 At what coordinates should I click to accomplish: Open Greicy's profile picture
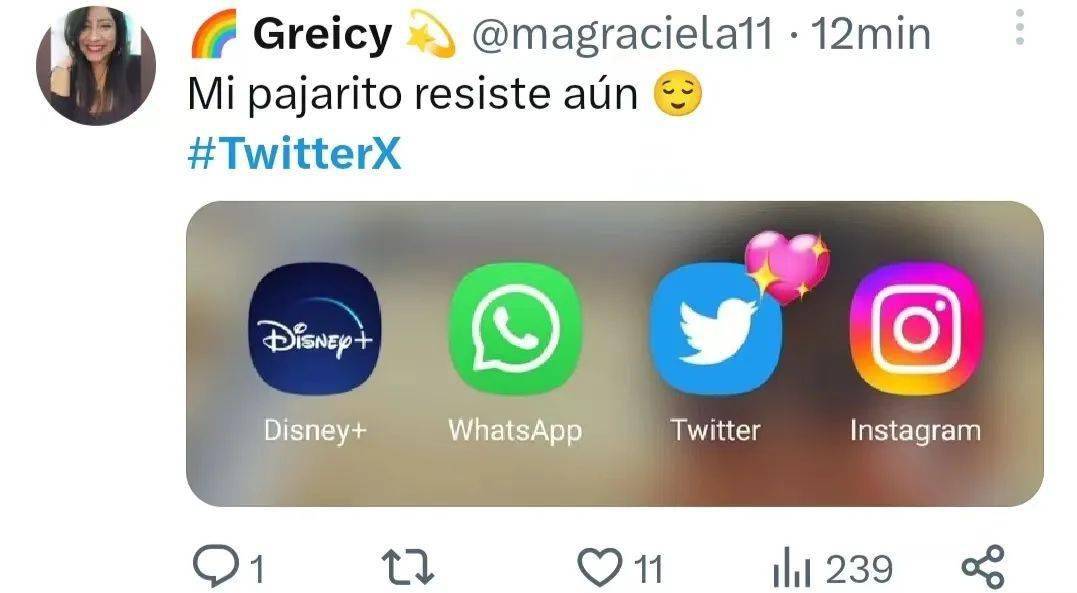pyautogui.click(x=95, y=65)
